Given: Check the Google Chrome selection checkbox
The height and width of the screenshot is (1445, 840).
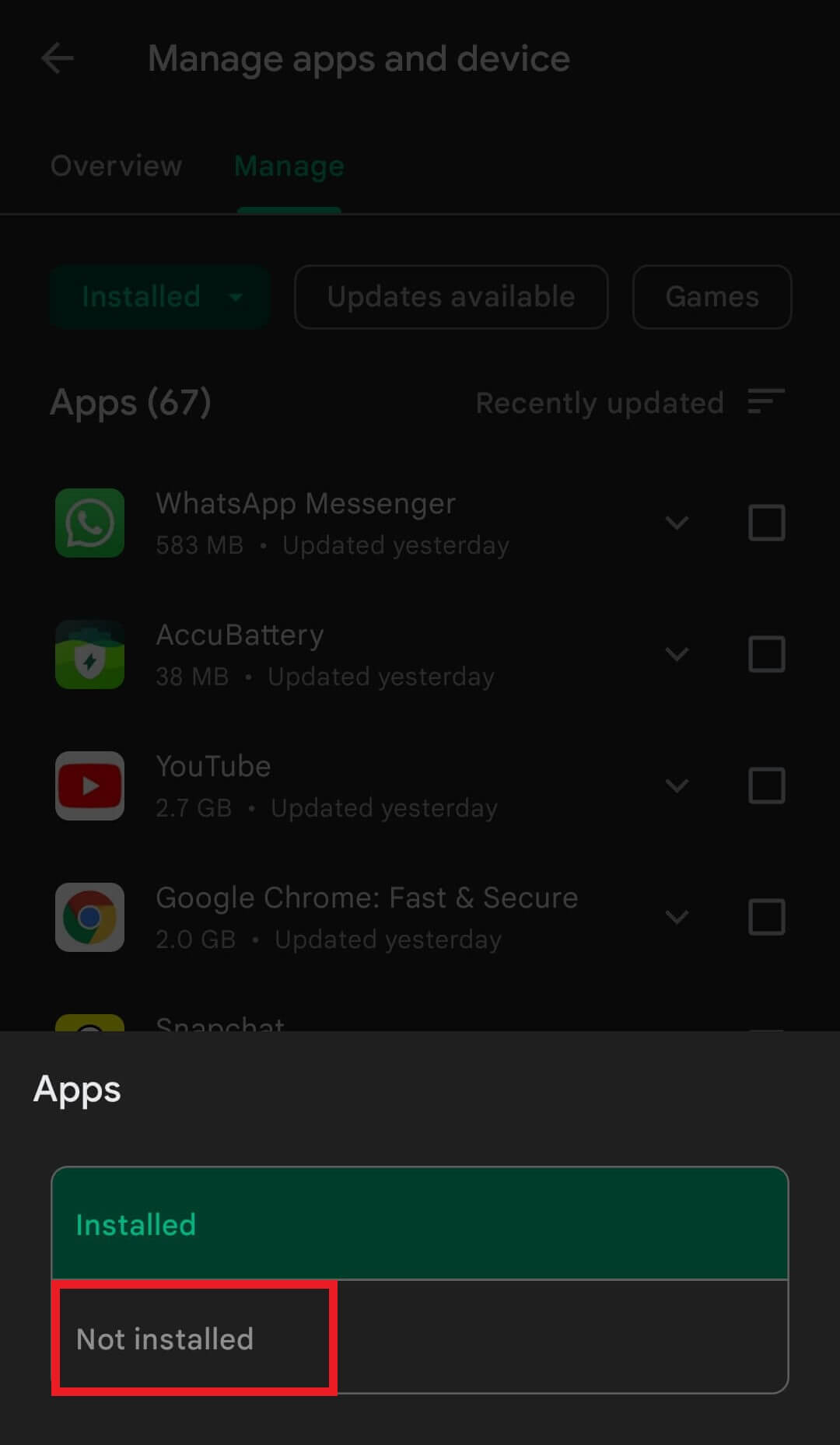Looking at the screenshot, I should 766,917.
